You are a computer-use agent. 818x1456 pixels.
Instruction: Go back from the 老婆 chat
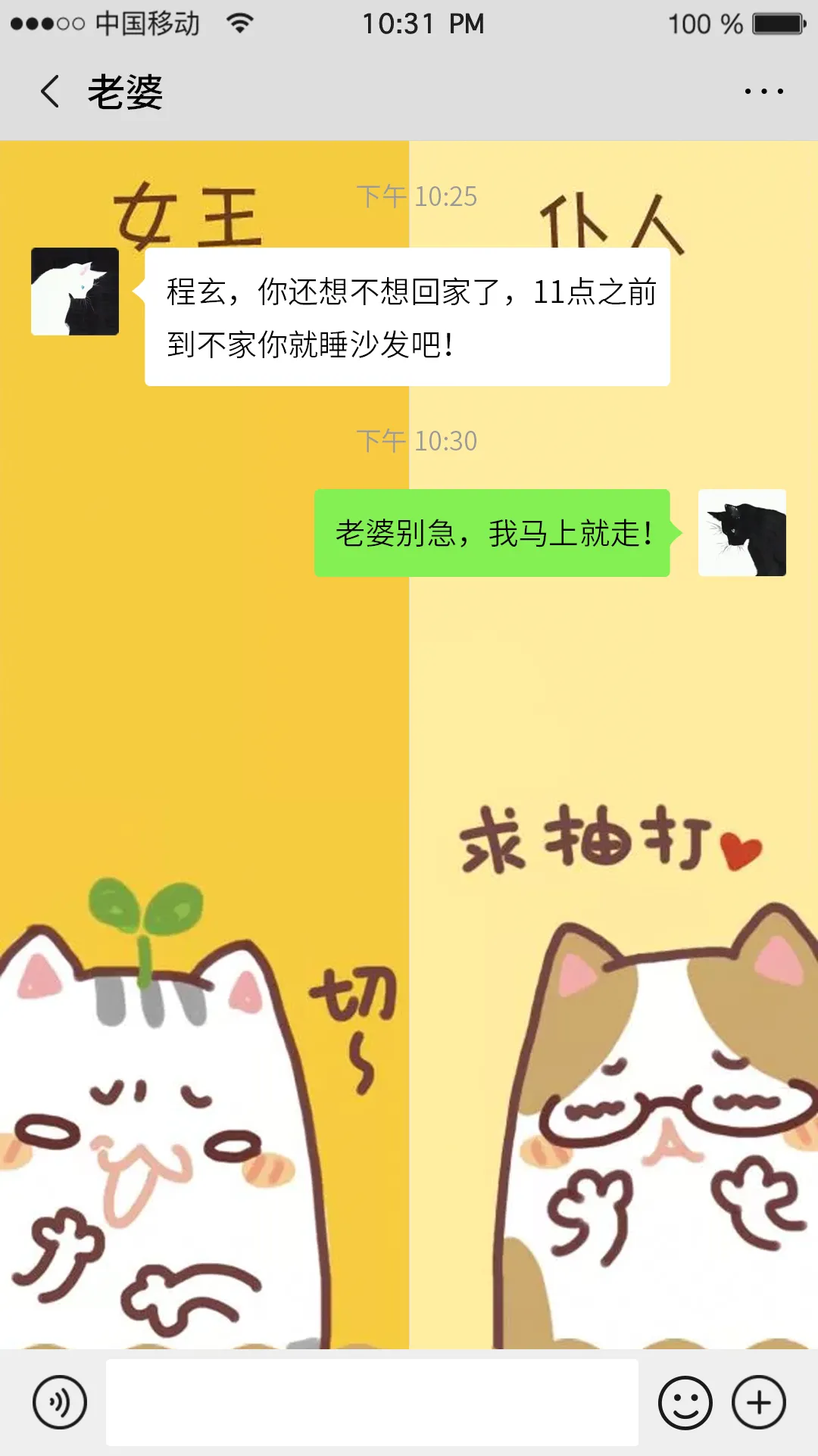click(x=50, y=92)
